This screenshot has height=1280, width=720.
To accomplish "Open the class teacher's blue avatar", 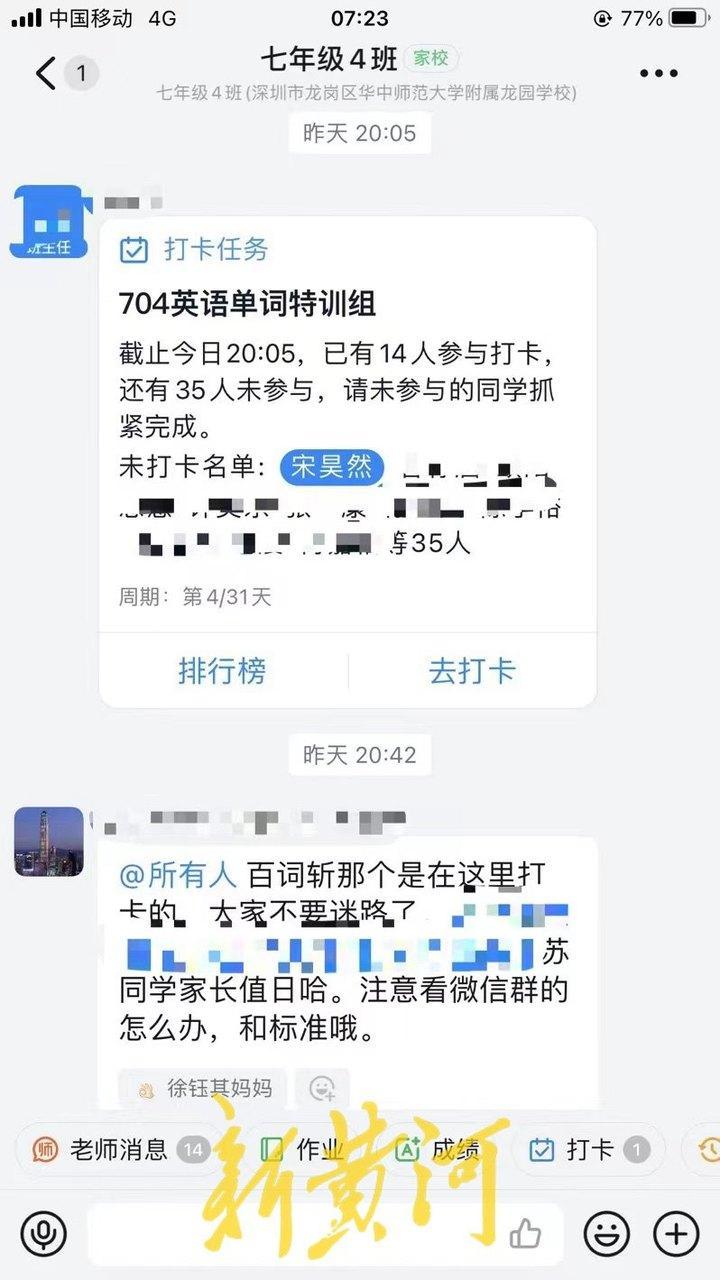I will [48, 222].
